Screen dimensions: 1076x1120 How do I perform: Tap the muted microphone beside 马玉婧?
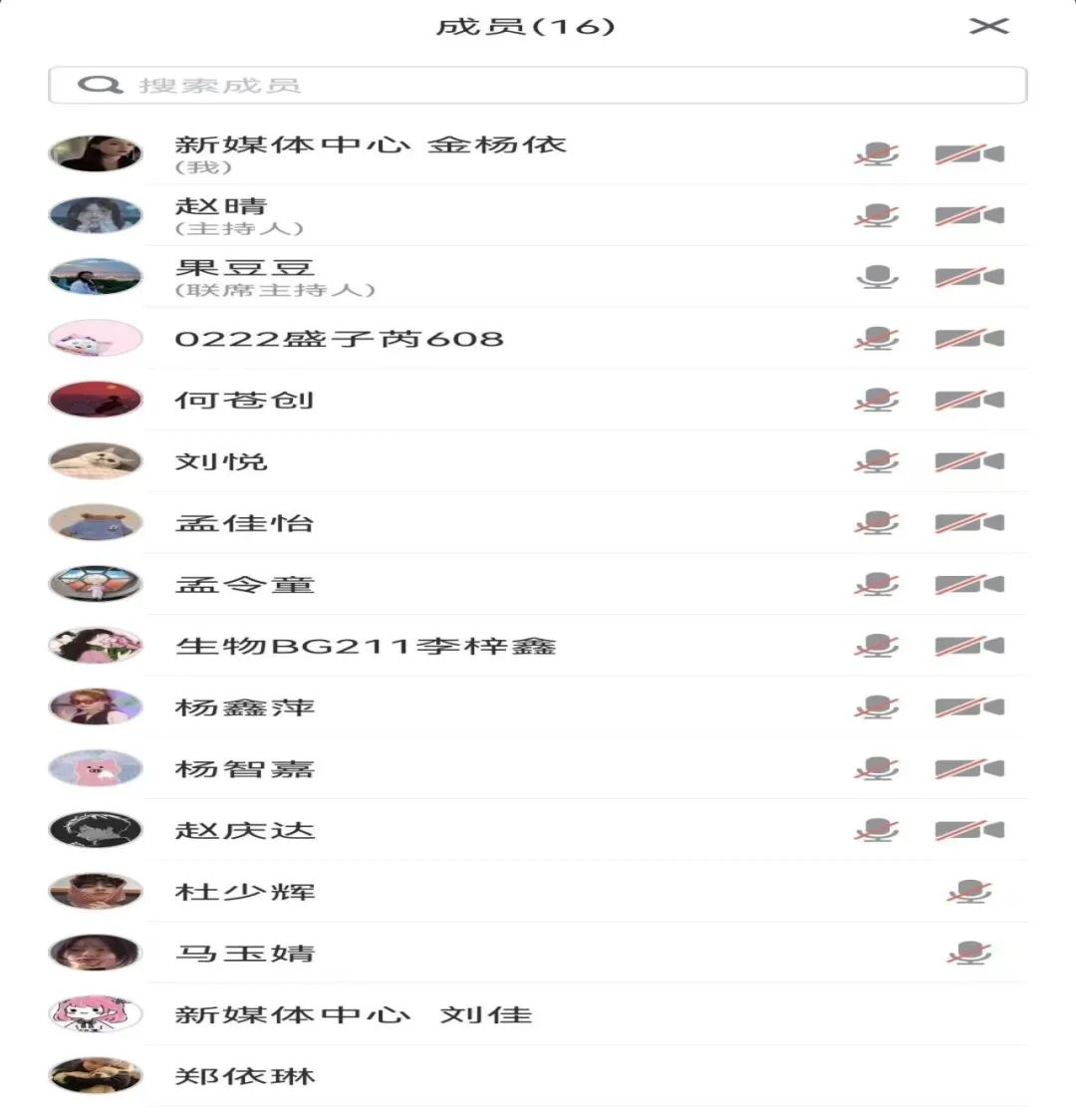968,954
